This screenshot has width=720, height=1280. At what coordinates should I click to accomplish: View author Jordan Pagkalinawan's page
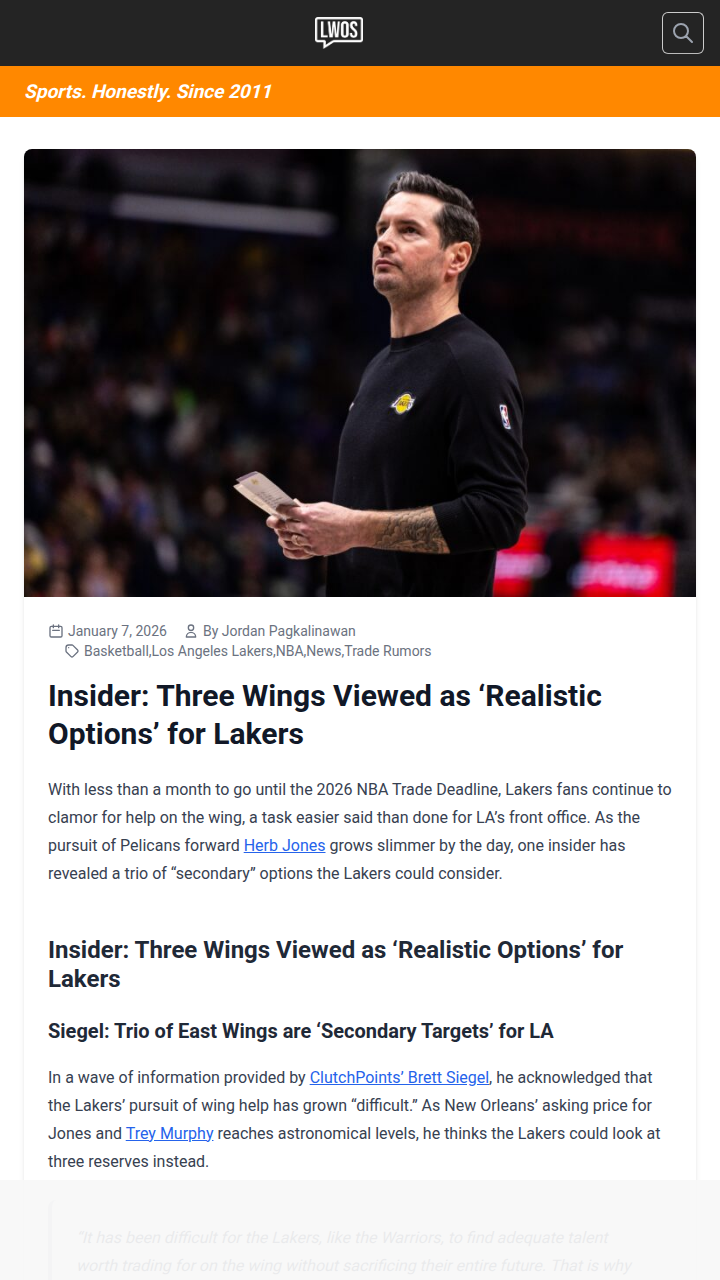[288, 631]
